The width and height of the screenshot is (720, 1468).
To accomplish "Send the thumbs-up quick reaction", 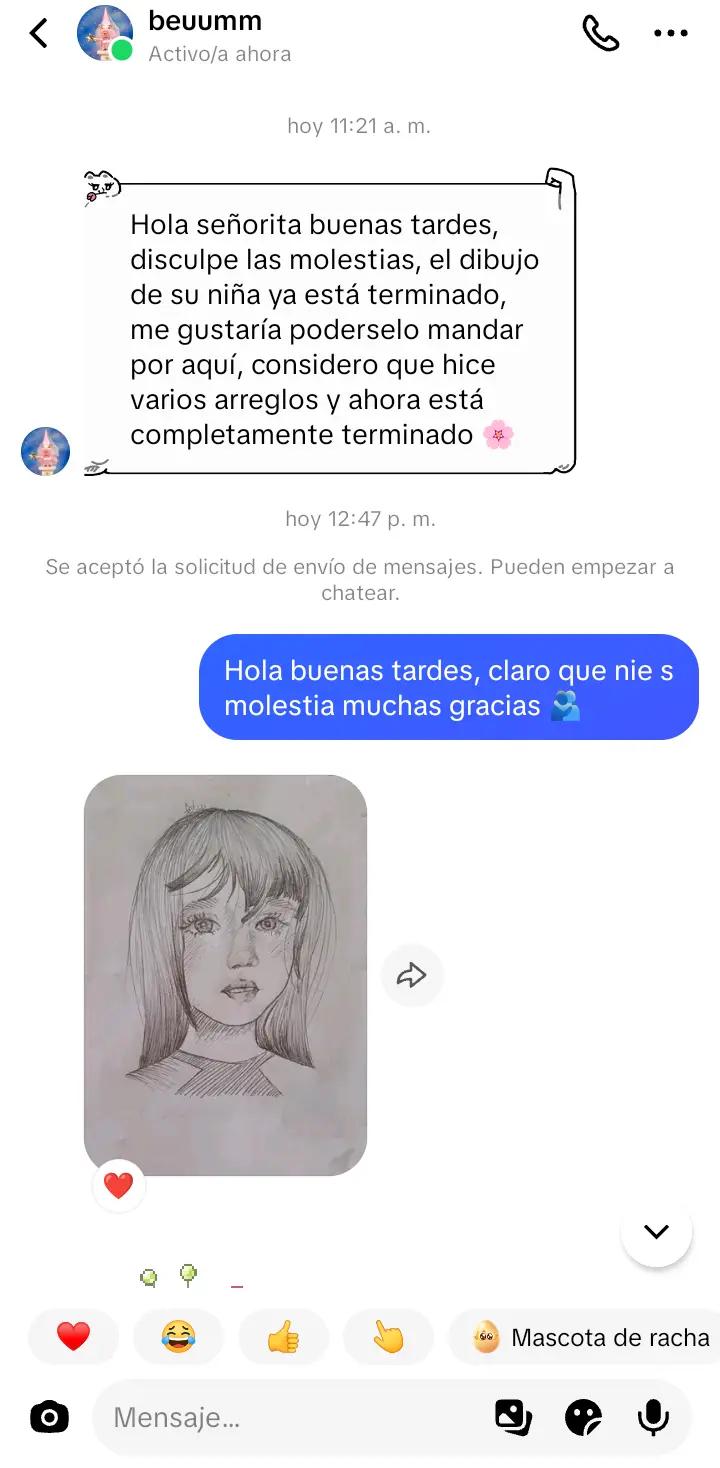I will pos(283,1337).
